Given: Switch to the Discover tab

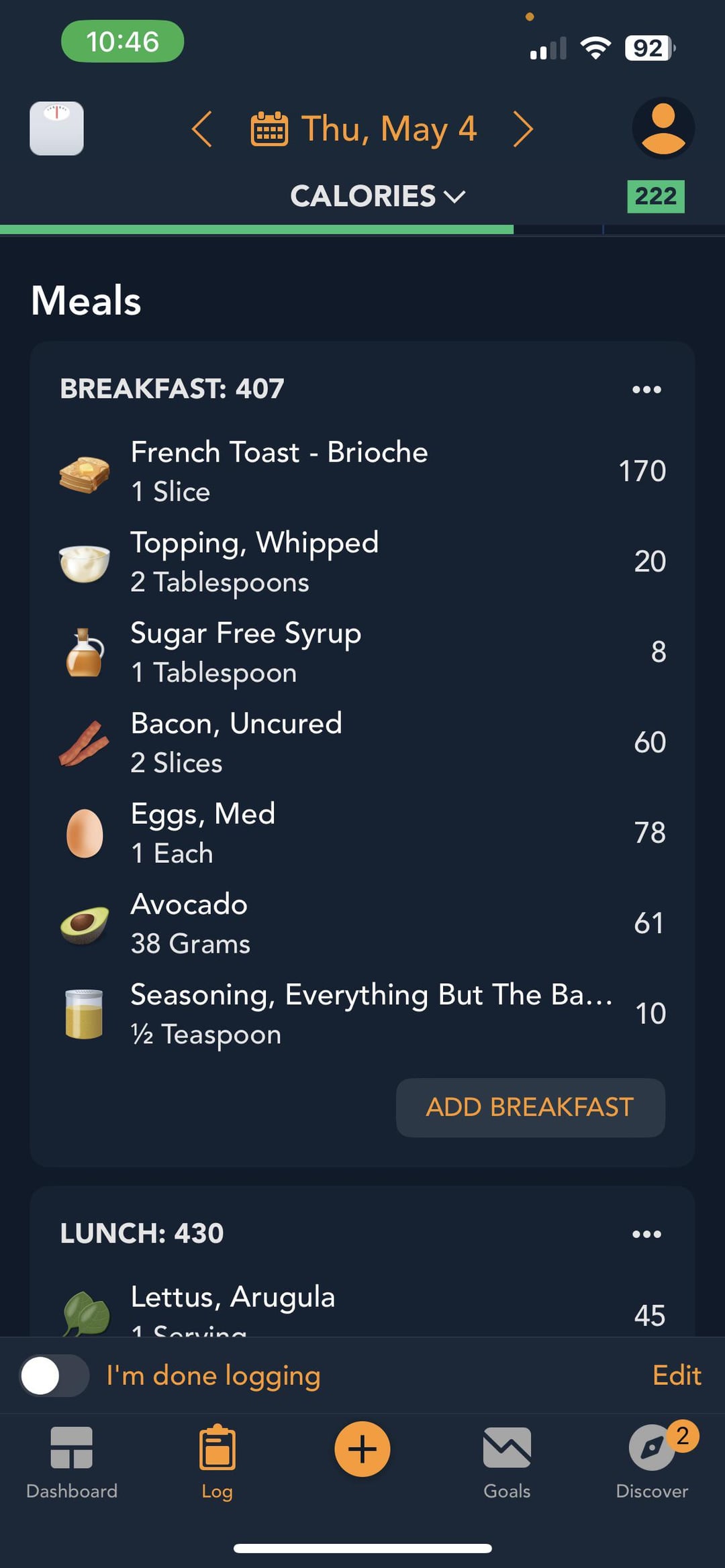Looking at the screenshot, I should coord(652,1463).
